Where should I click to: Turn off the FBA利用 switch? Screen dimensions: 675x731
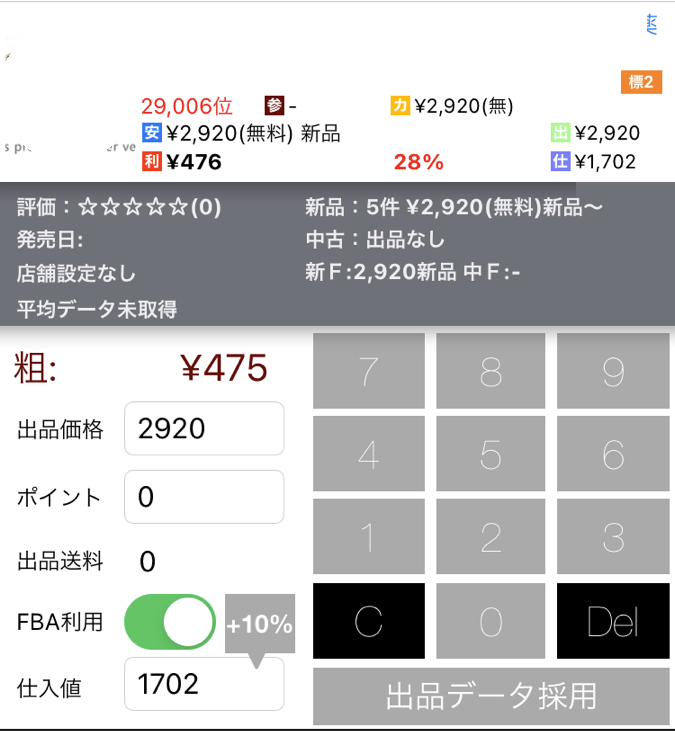tap(170, 622)
